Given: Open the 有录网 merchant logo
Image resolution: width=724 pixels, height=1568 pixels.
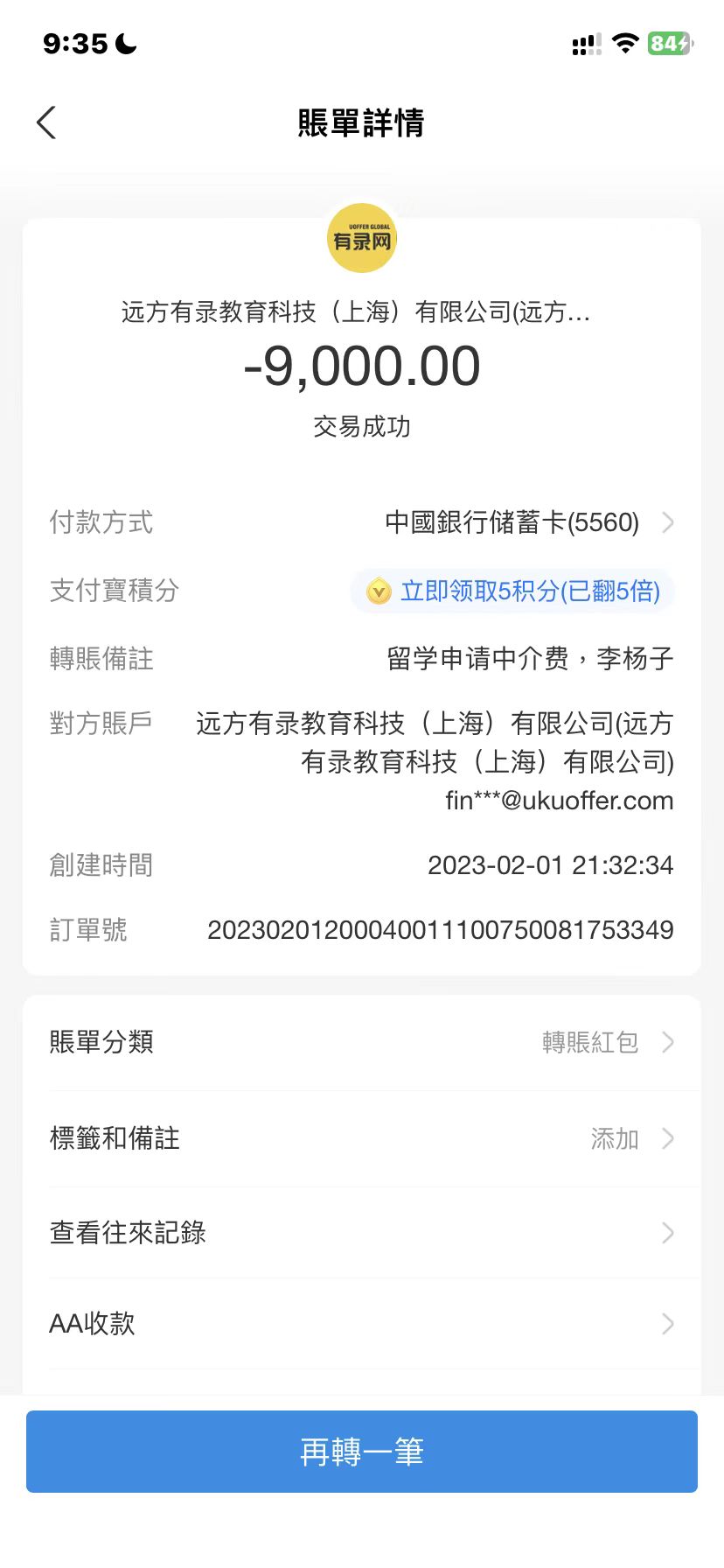Looking at the screenshot, I should (x=362, y=238).
